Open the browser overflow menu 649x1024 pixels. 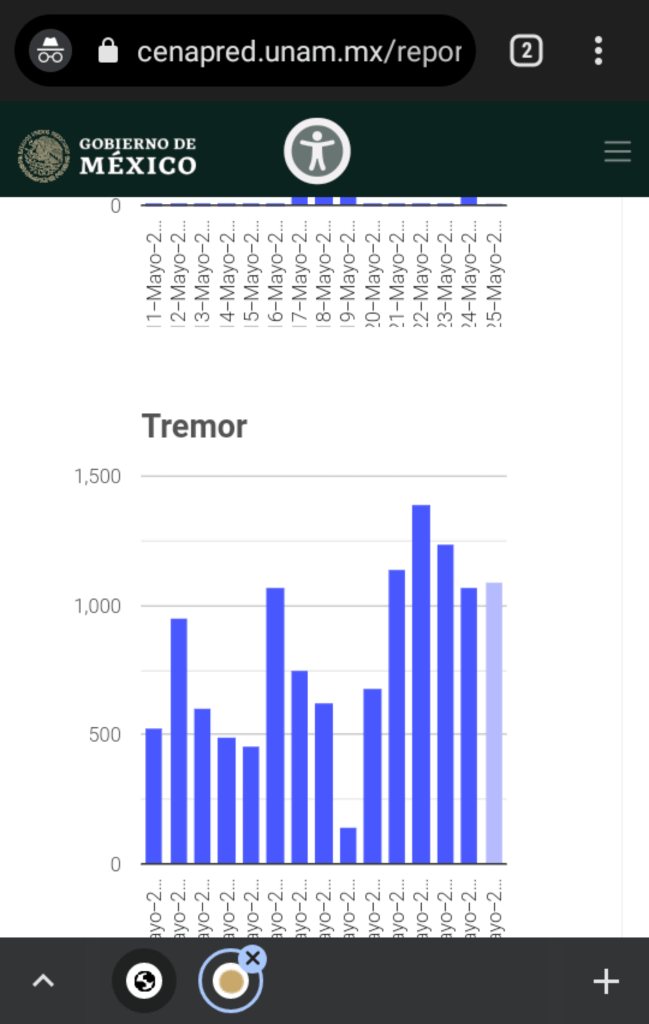point(598,50)
